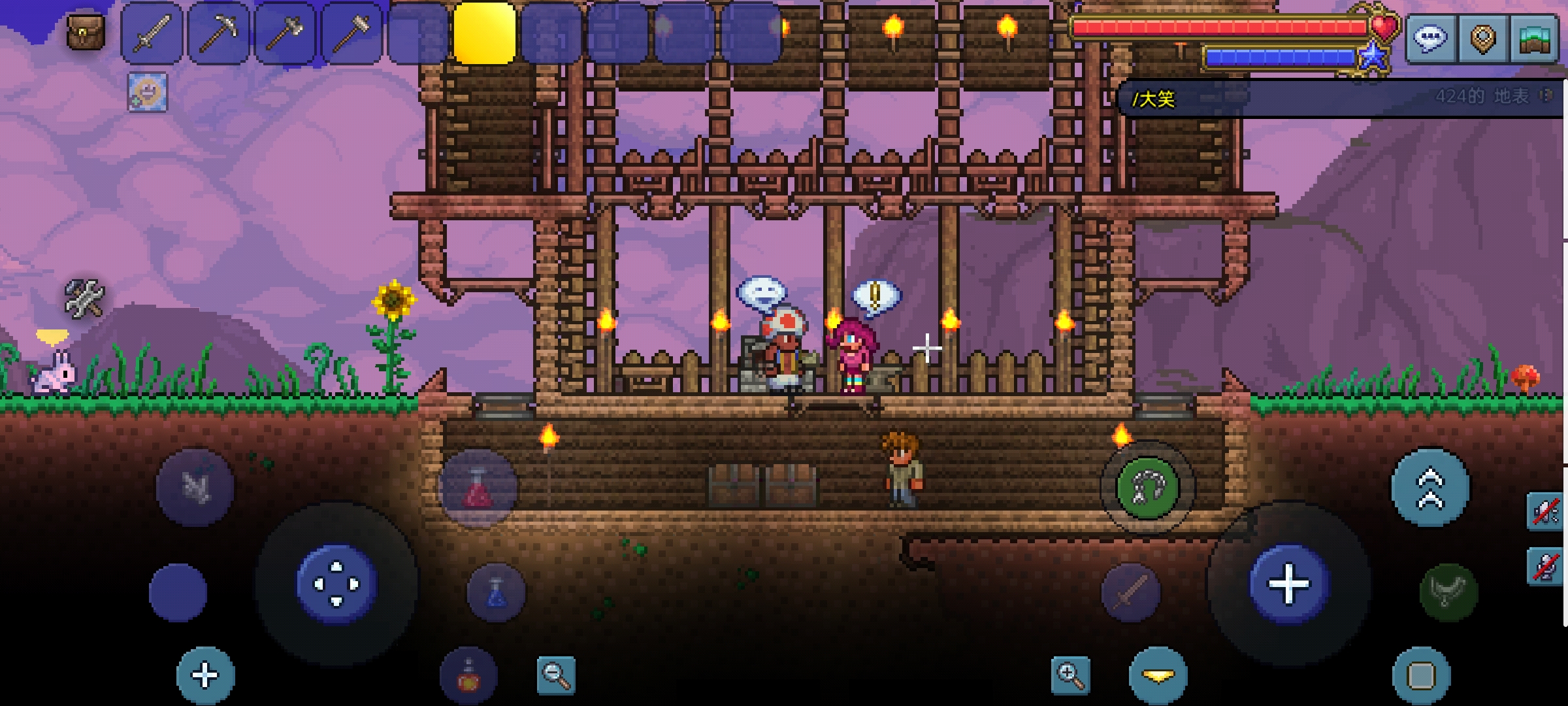The width and height of the screenshot is (1568, 706).
Task: Zoom out with the minus magnifier
Action: point(556,675)
